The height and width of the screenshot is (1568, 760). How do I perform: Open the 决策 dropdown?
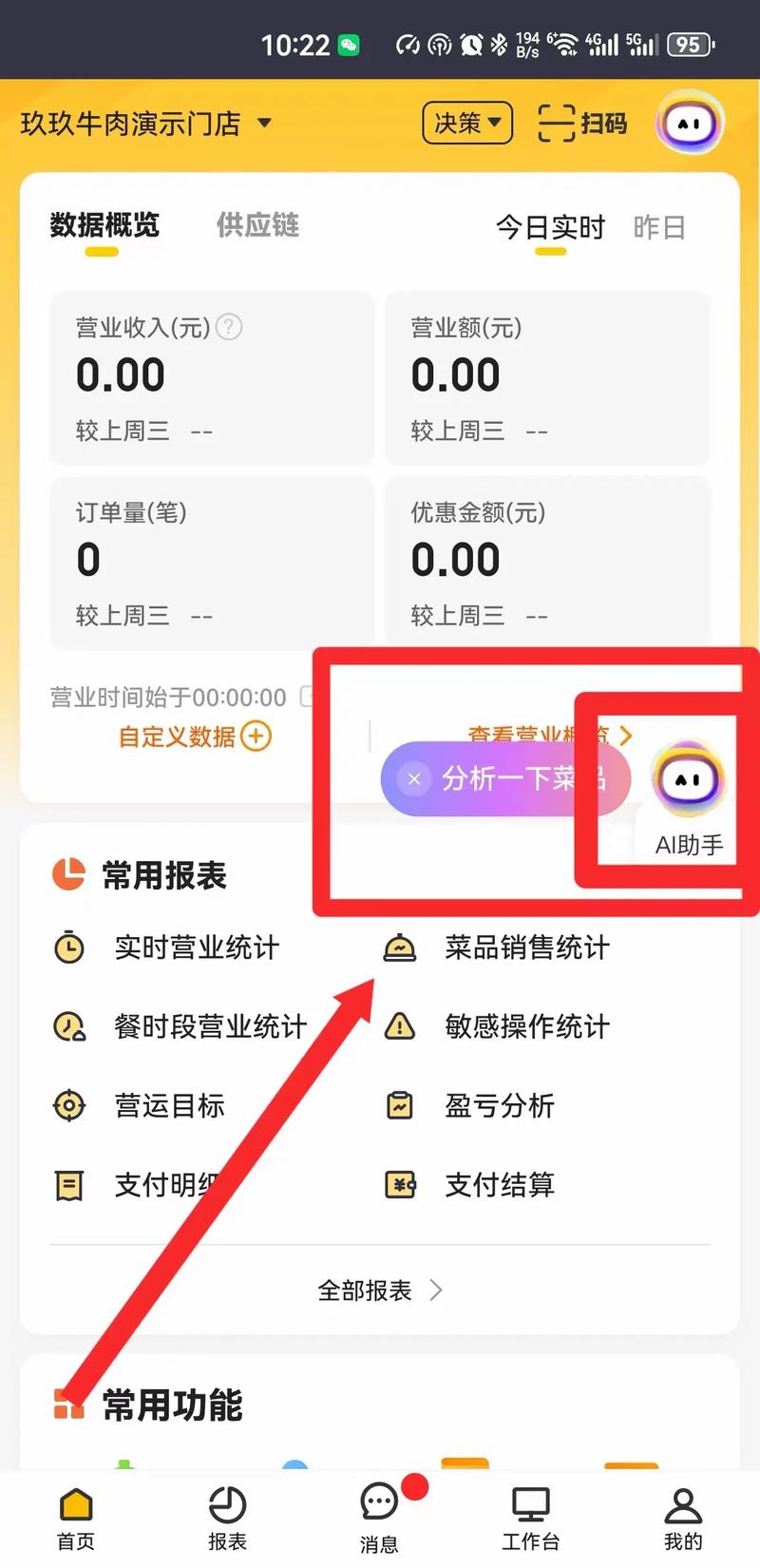pyautogui.click(x=467, y=123)
